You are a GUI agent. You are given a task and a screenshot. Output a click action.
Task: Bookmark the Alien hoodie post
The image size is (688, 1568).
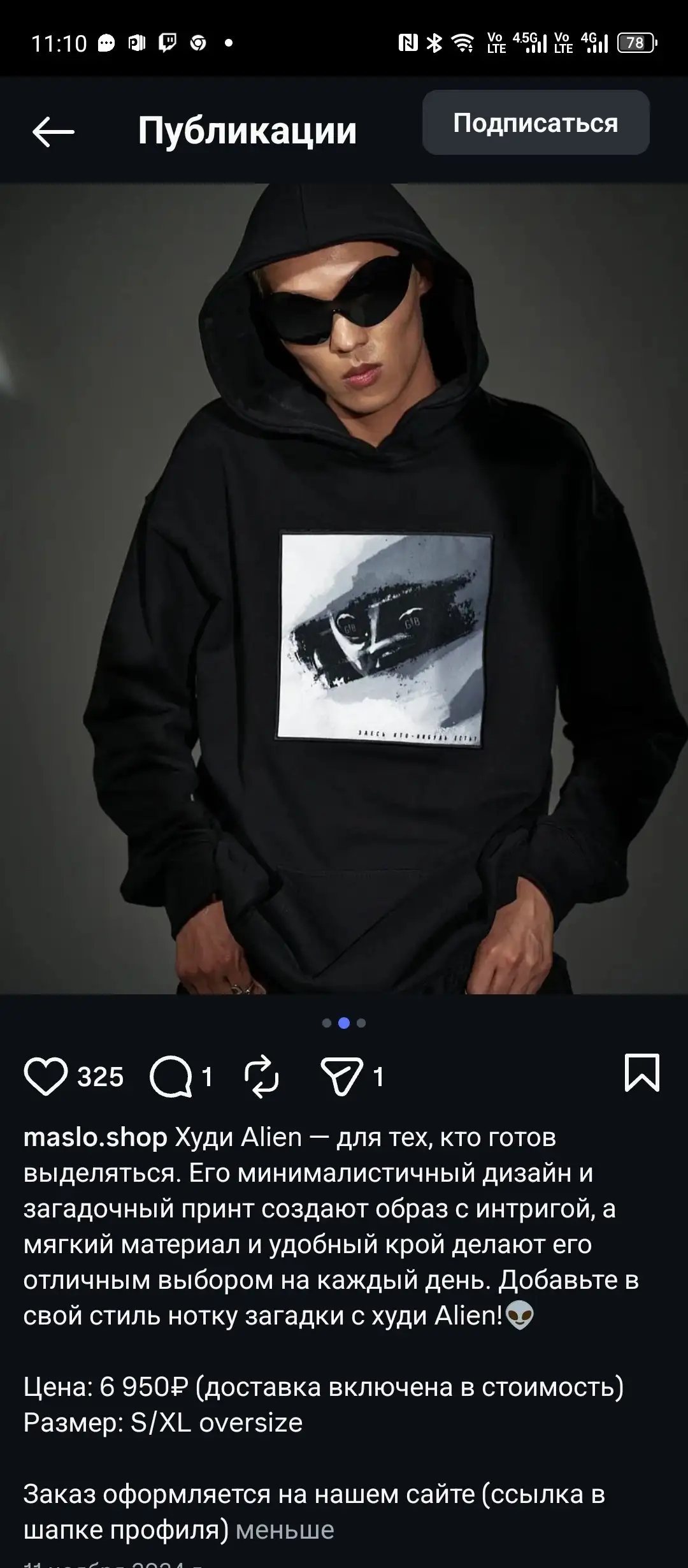pyautogui.click(x=641, y=1073)
